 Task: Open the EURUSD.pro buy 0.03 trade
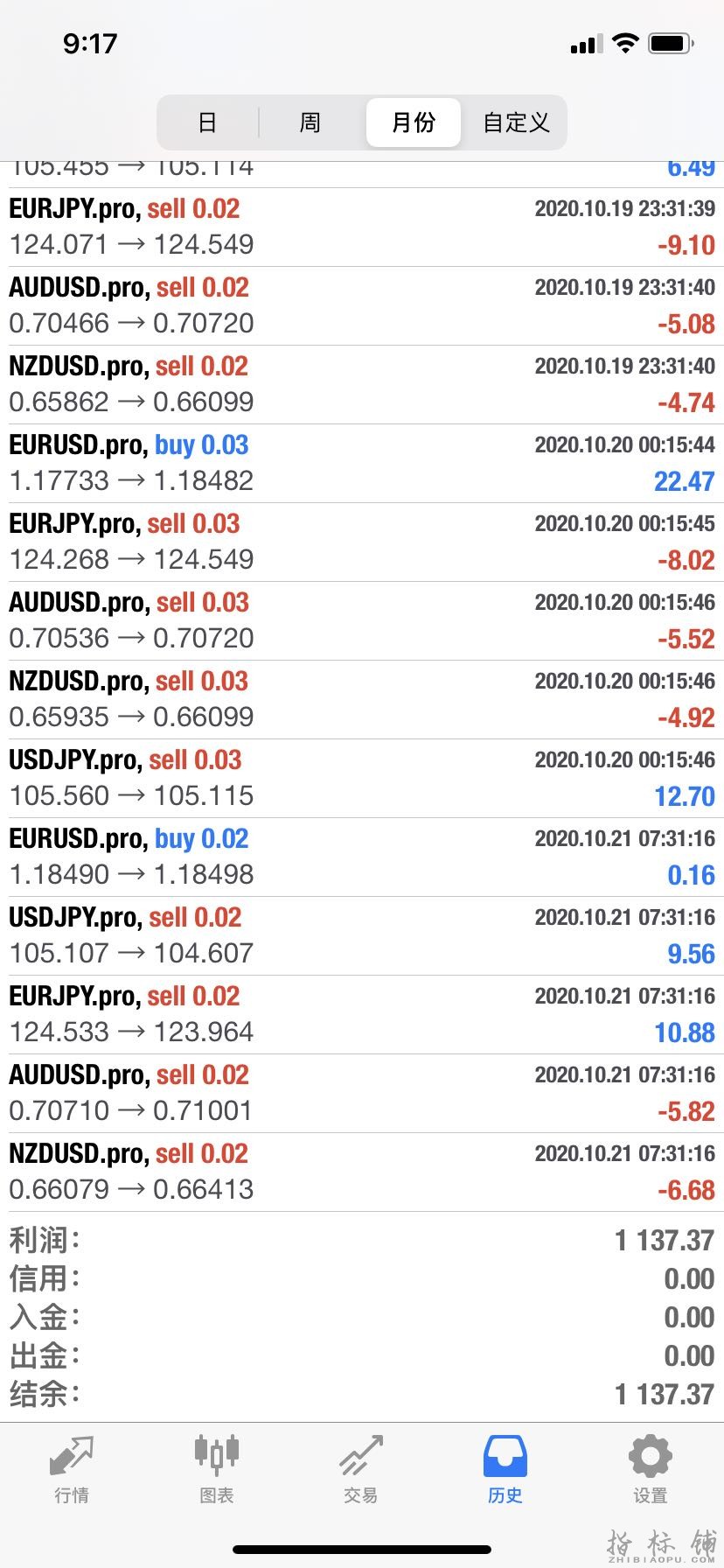[362, 463]
